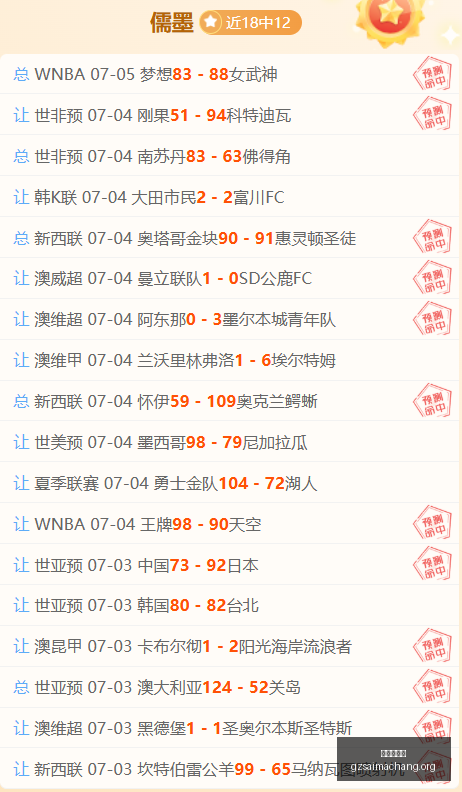This screenshot has height=792, width=462.
Task: Open the 中国 vs 日本 prediction
Action: pos(230,565)
